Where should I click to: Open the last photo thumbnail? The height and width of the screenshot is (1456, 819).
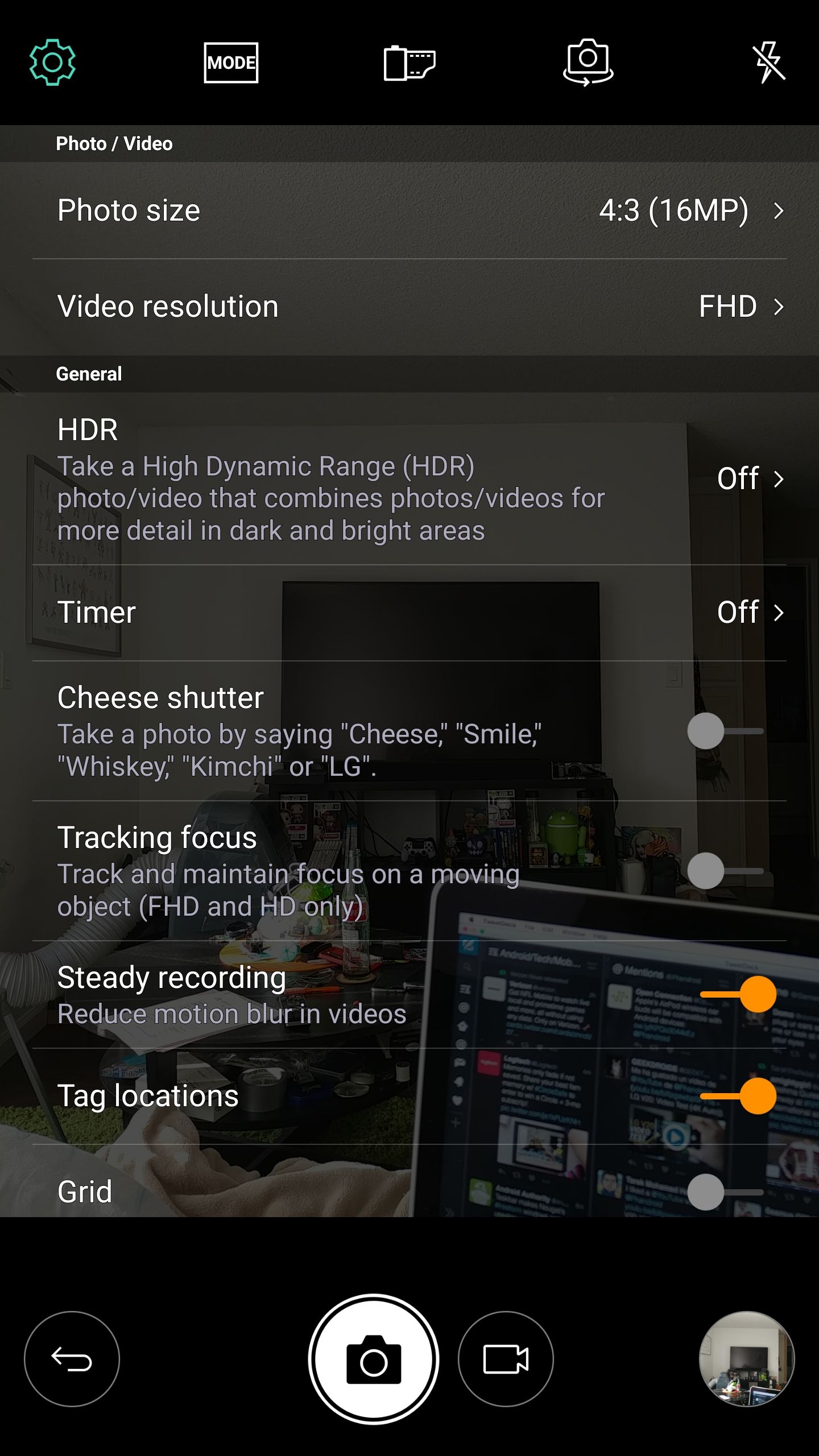click(x=746, y=1359)
